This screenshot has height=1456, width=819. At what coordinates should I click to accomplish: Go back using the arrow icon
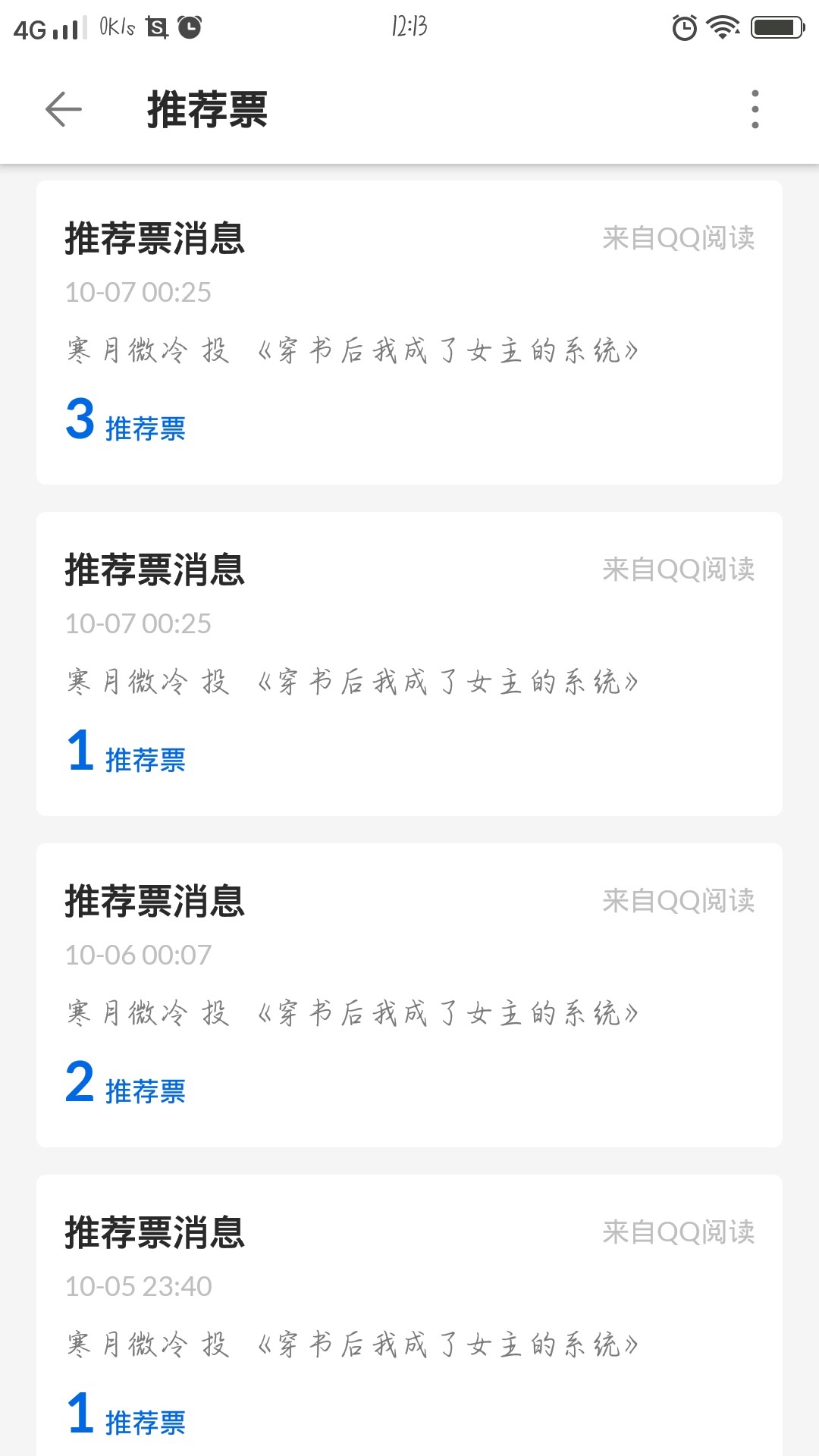[x=64, y=109]
